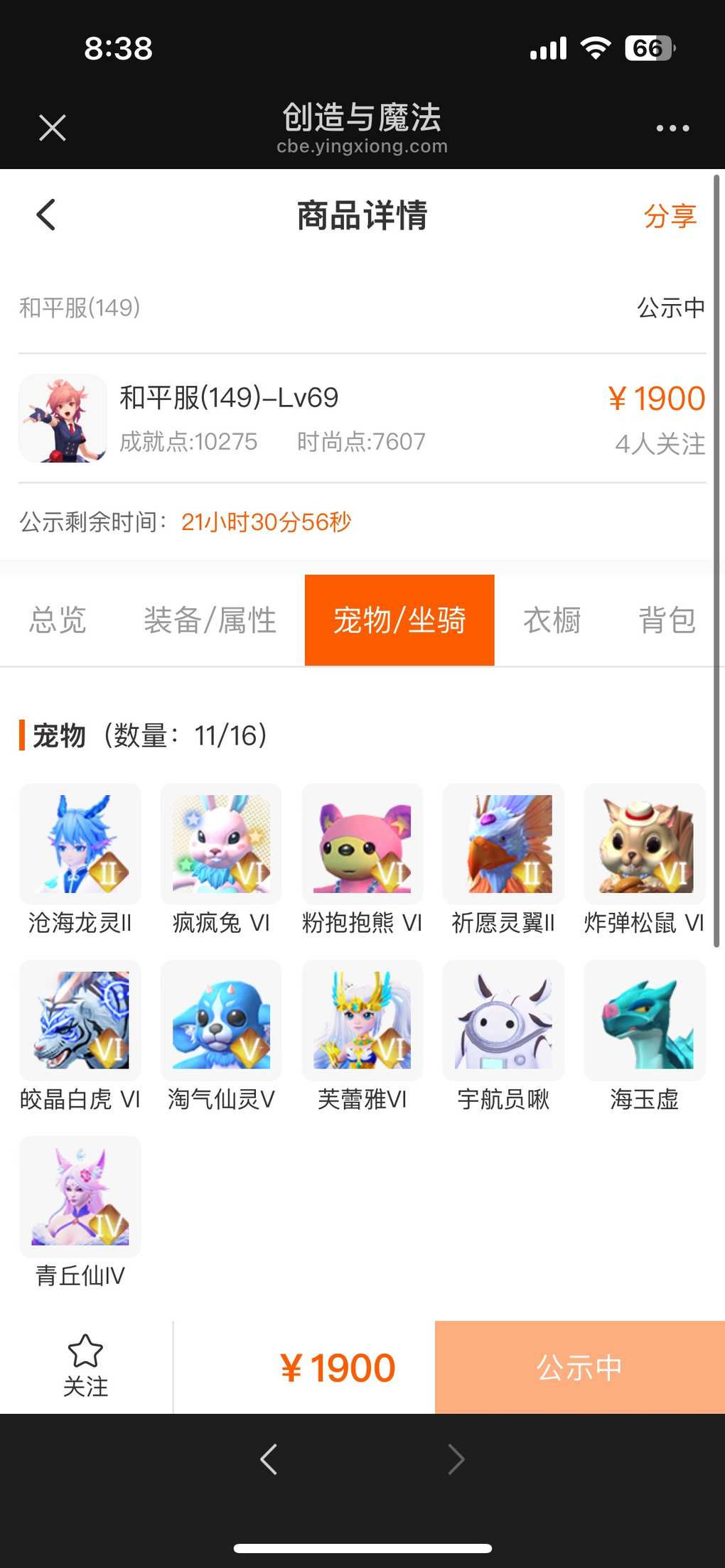View 皎晶白虎 VI pet

(80, 1020)
